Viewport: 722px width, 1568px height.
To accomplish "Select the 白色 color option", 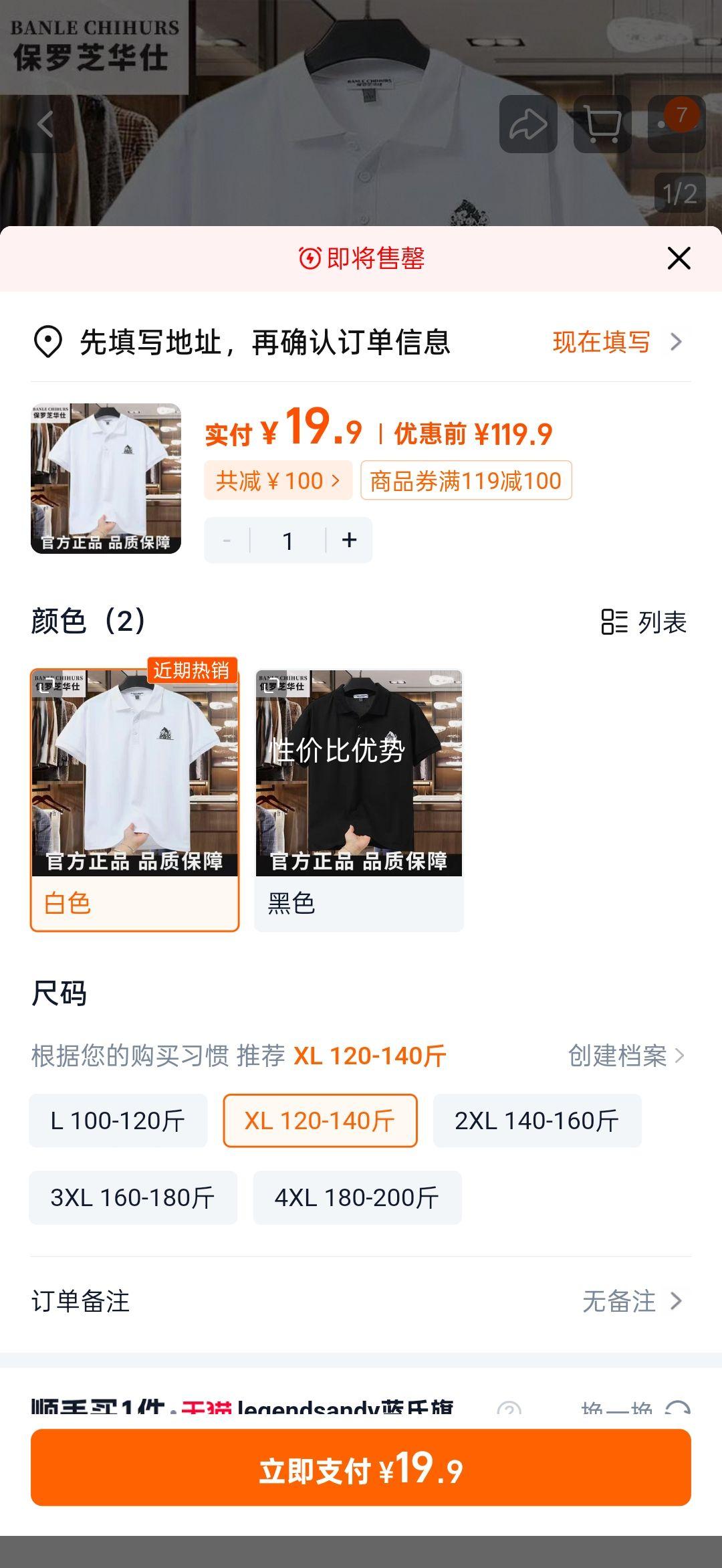I will (x=134, y=799).
